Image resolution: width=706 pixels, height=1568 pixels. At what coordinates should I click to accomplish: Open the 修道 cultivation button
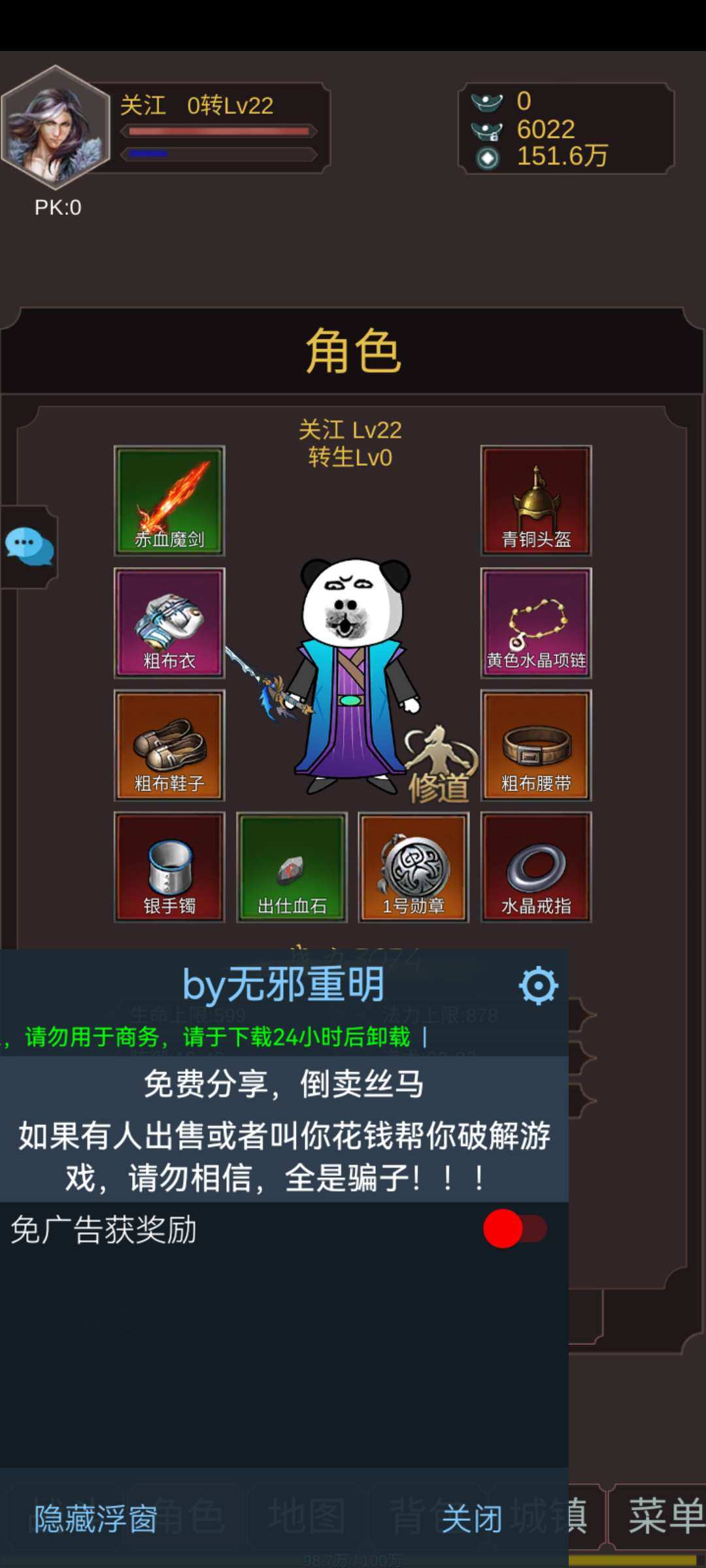(441, 766)
